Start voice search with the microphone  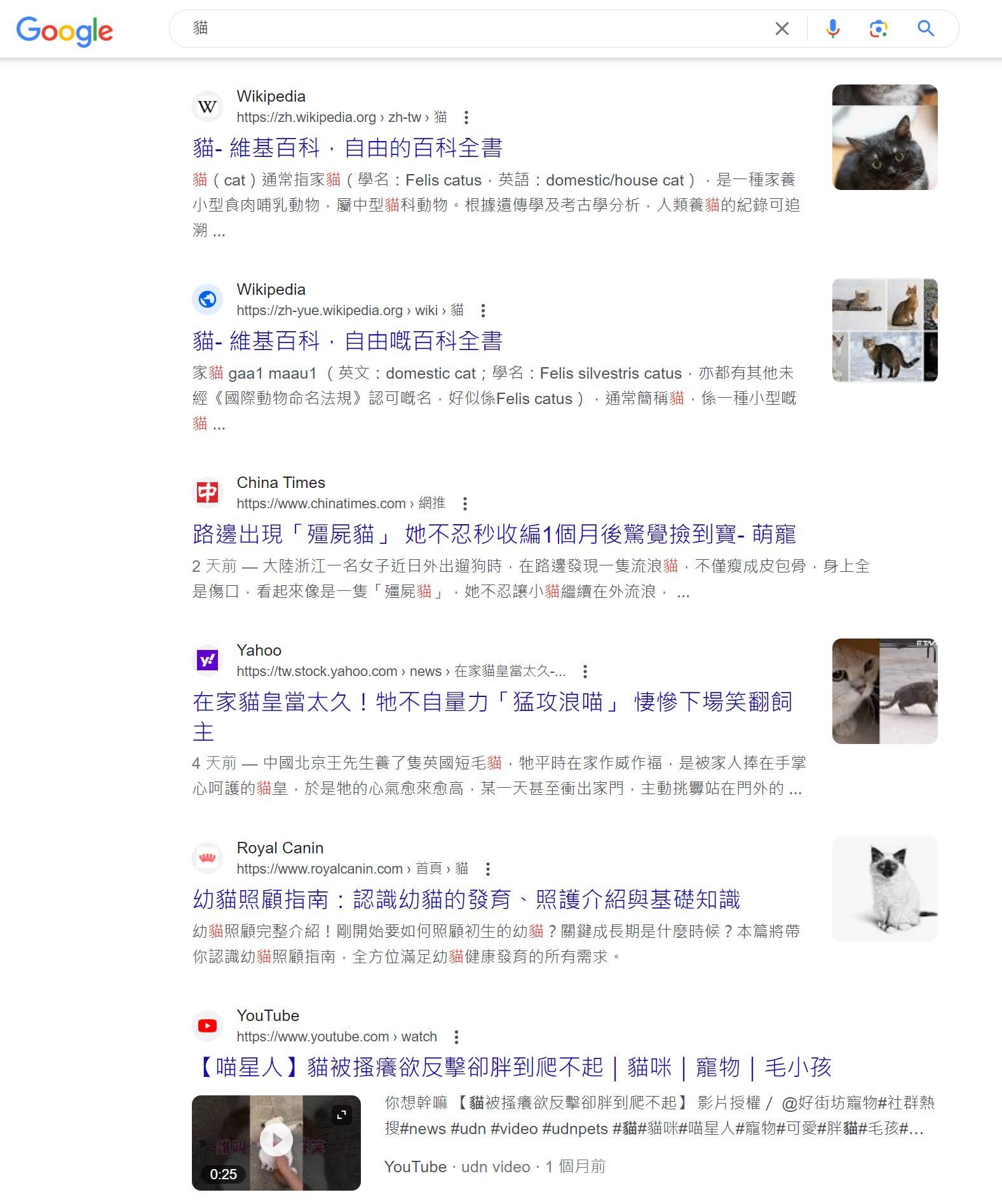[x=832, y=29]
